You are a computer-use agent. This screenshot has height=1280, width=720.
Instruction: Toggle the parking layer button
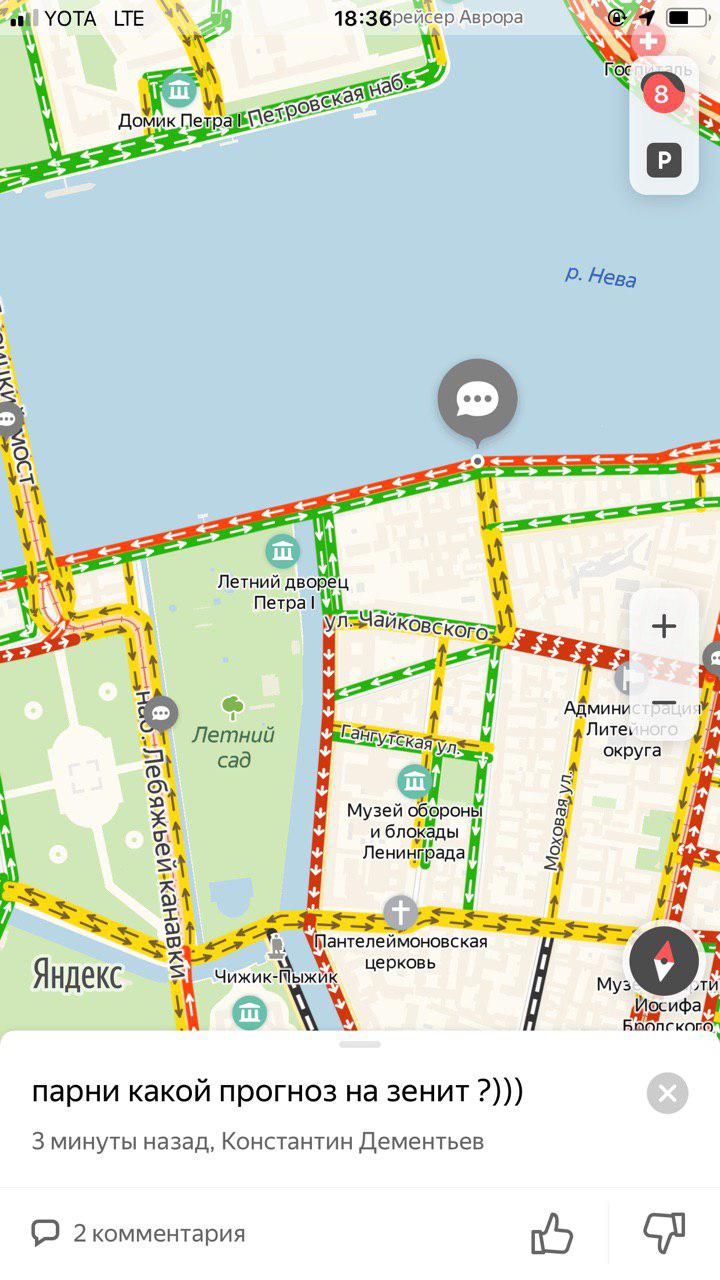click(664, 160)
